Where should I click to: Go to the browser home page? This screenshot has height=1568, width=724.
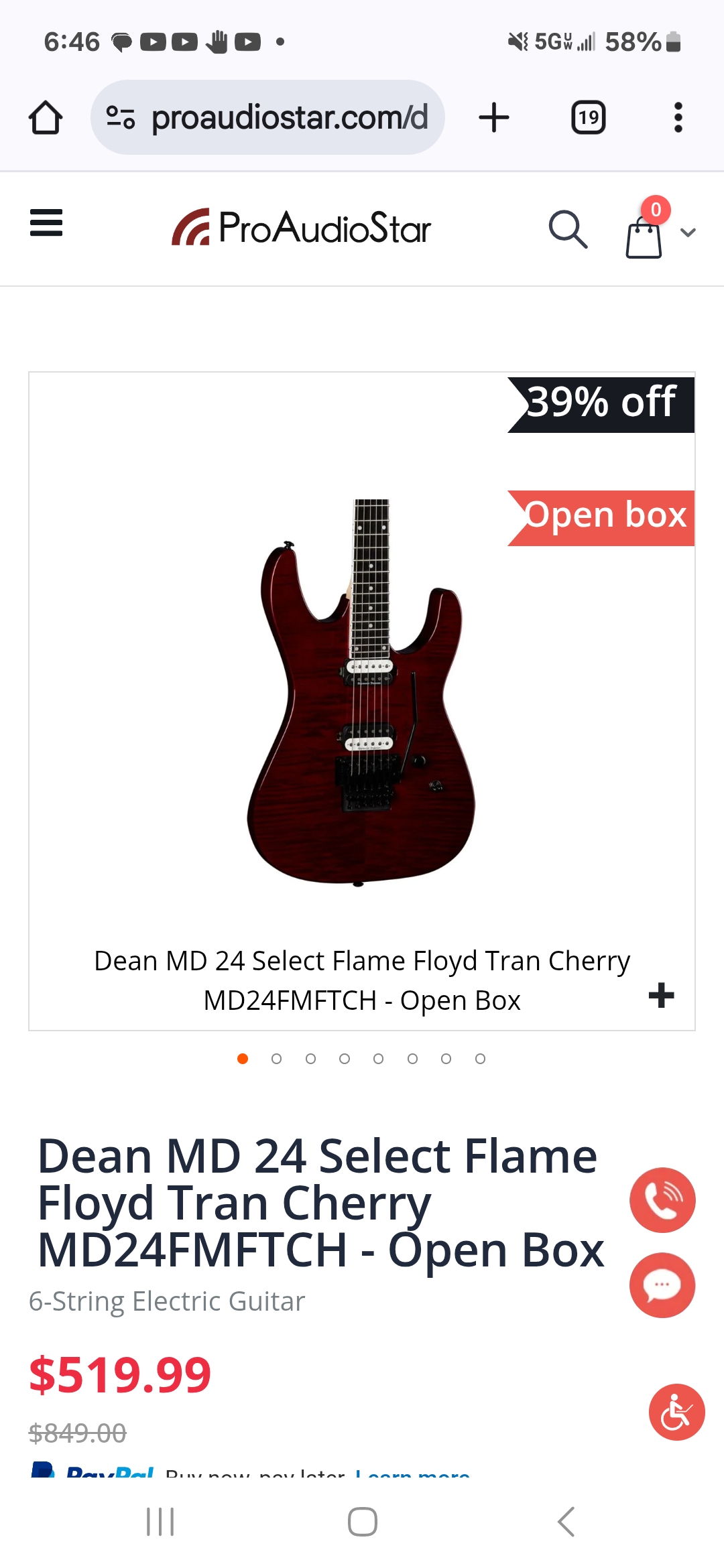coord(46,117)
